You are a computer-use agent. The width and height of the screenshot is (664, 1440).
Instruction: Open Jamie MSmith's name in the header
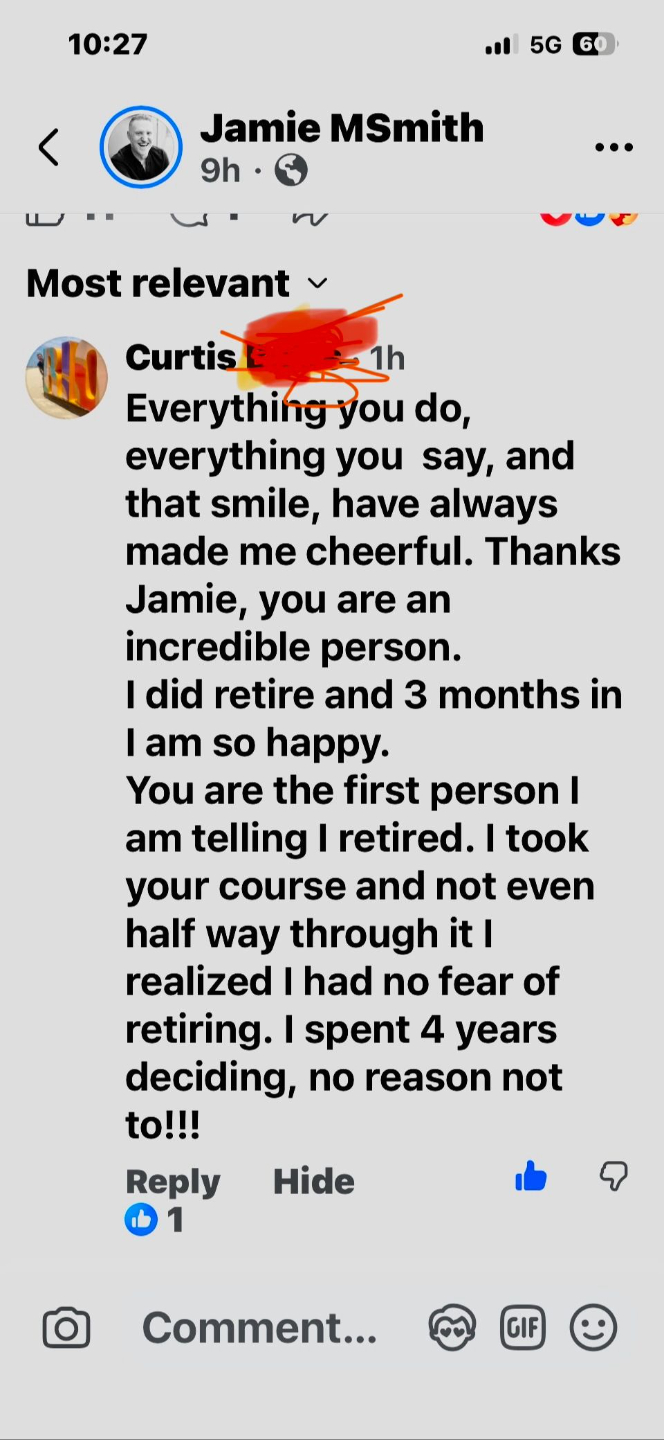tap(342, 127)
